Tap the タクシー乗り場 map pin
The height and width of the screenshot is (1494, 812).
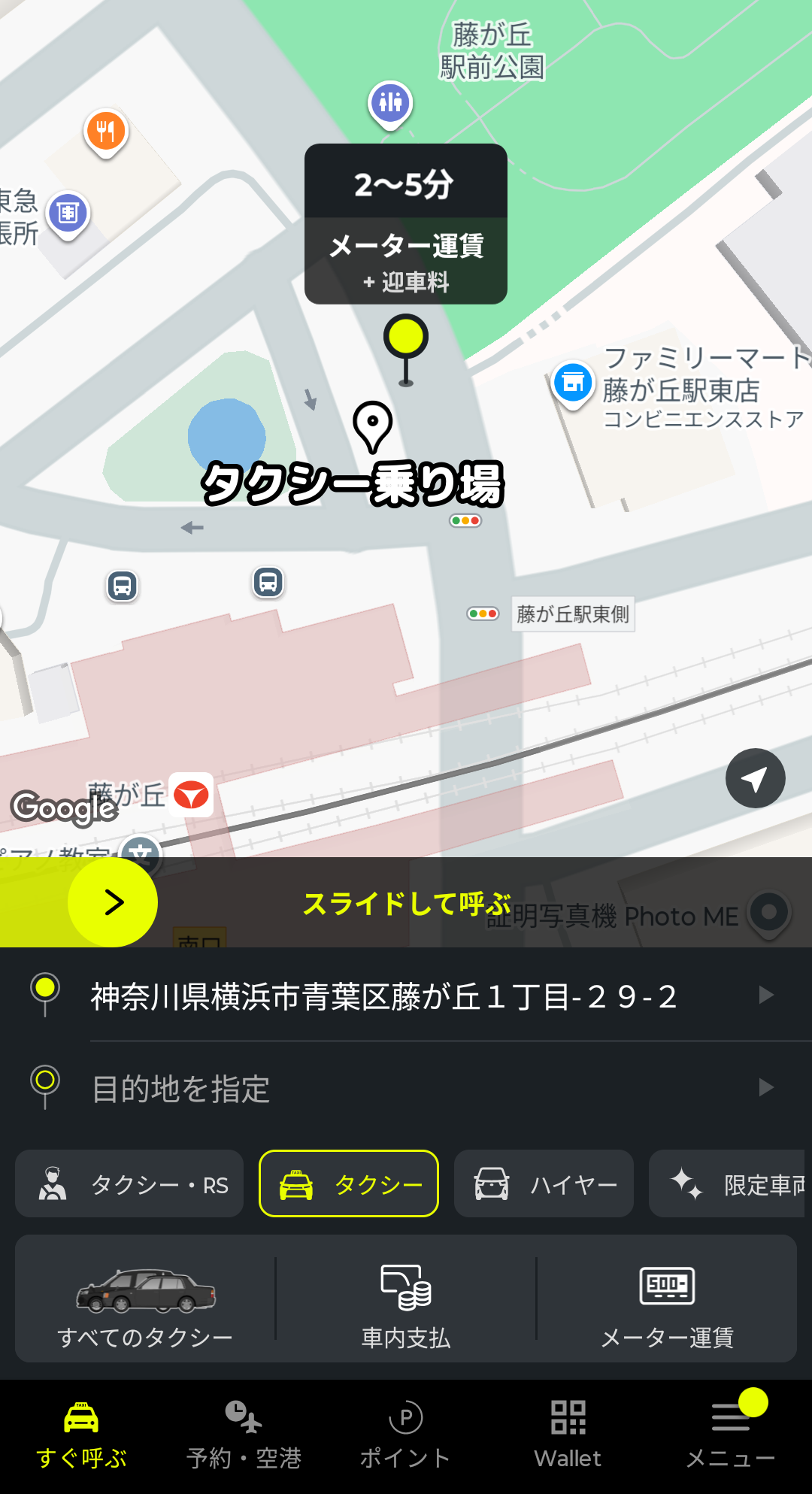coord(373,426)
